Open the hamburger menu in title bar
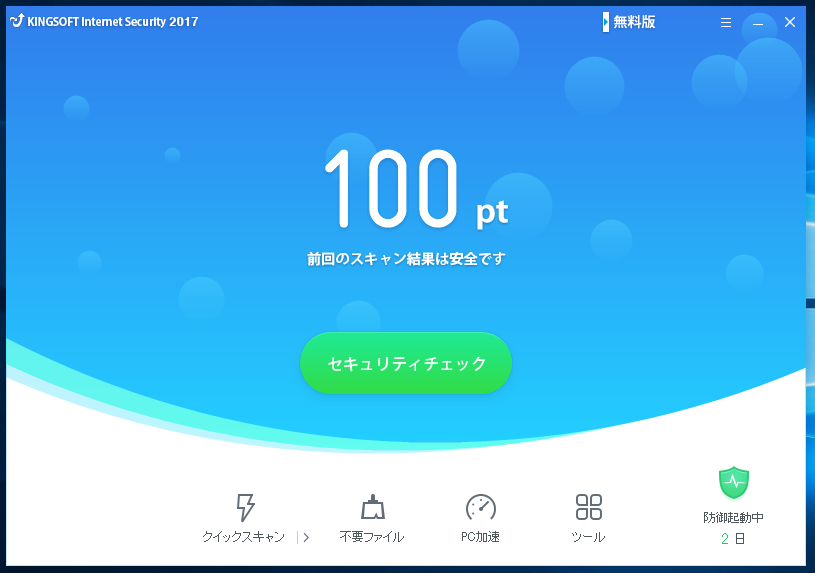This screenshot has width=815, height=573. coord(726,22)
